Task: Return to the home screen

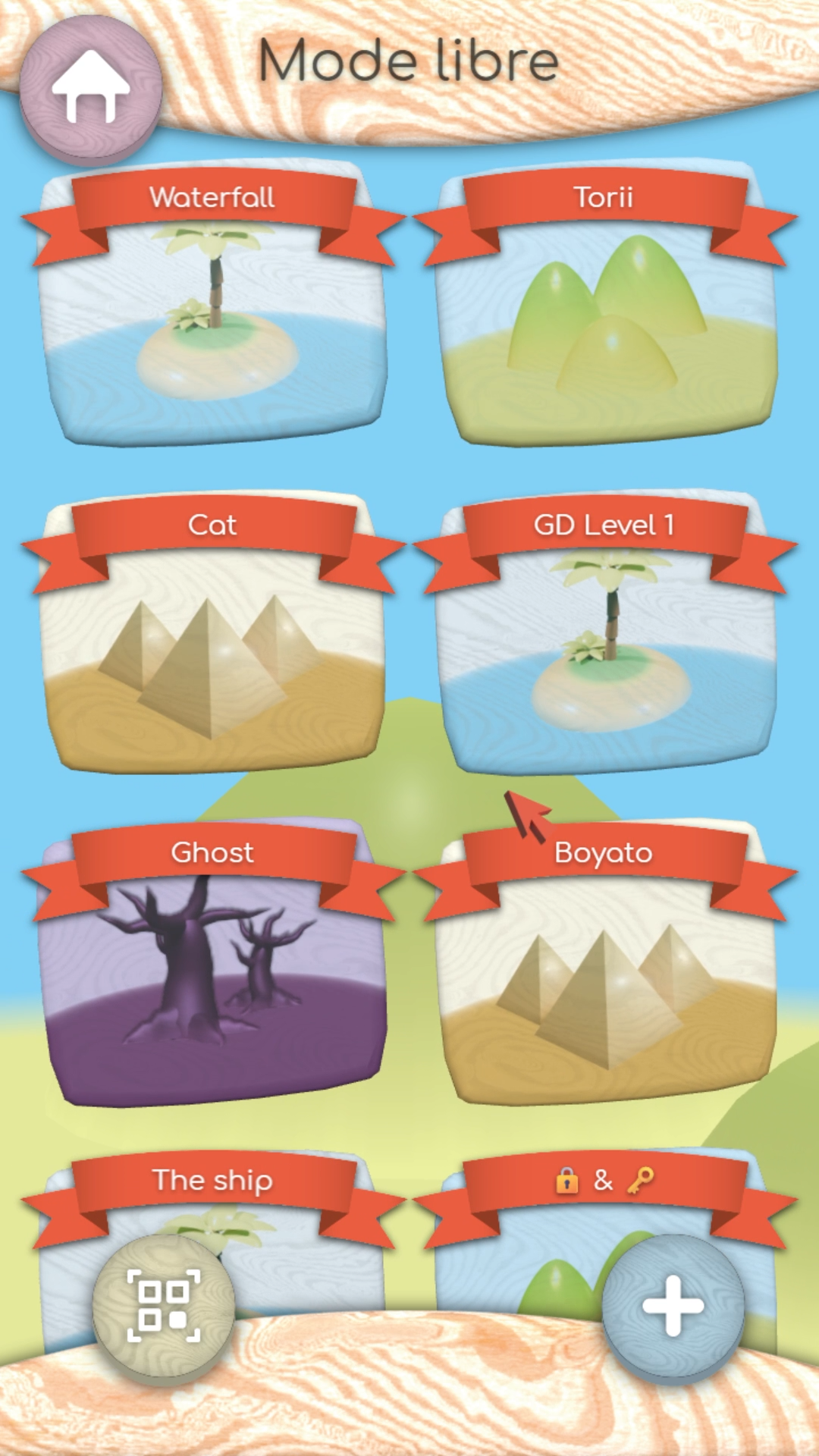Action: point(90,88)
